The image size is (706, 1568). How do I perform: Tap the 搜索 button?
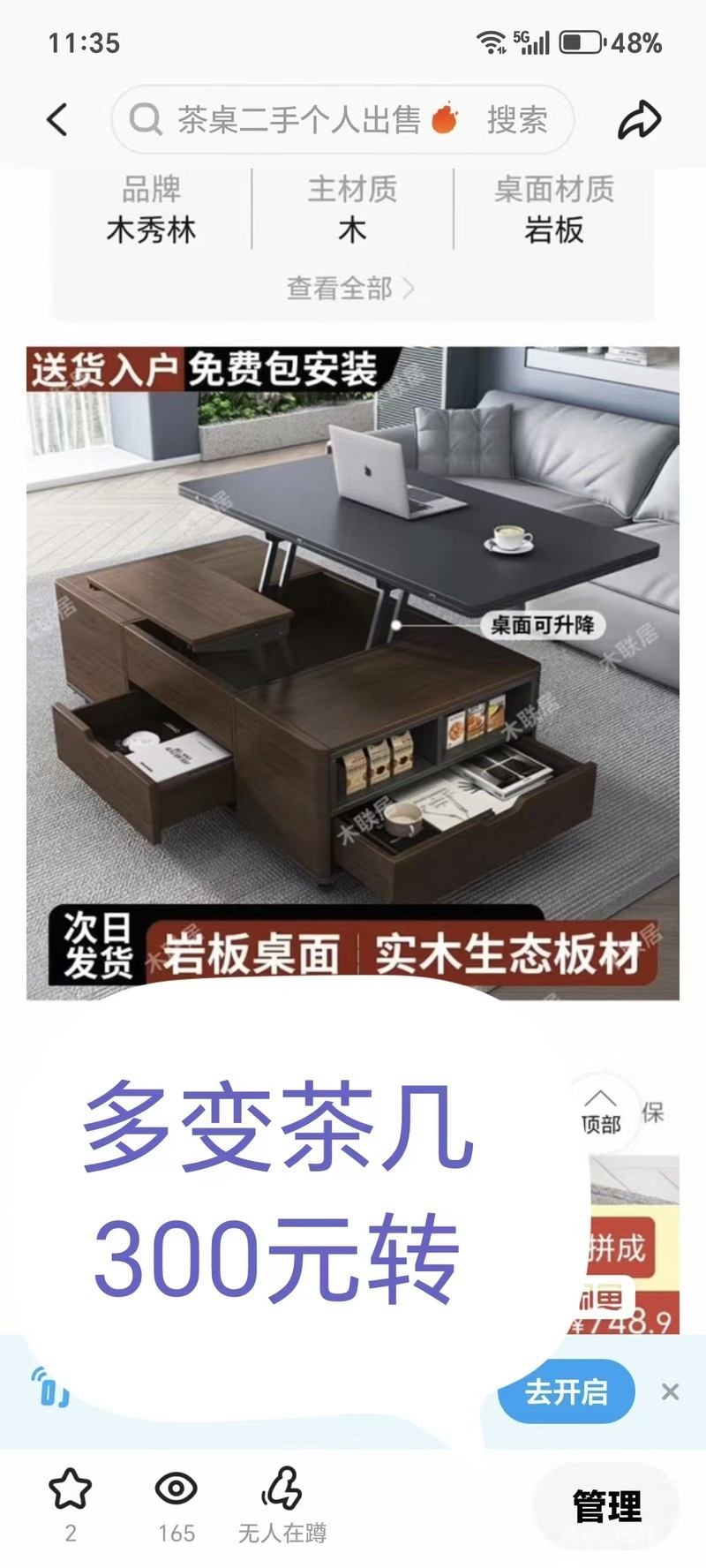517,119
